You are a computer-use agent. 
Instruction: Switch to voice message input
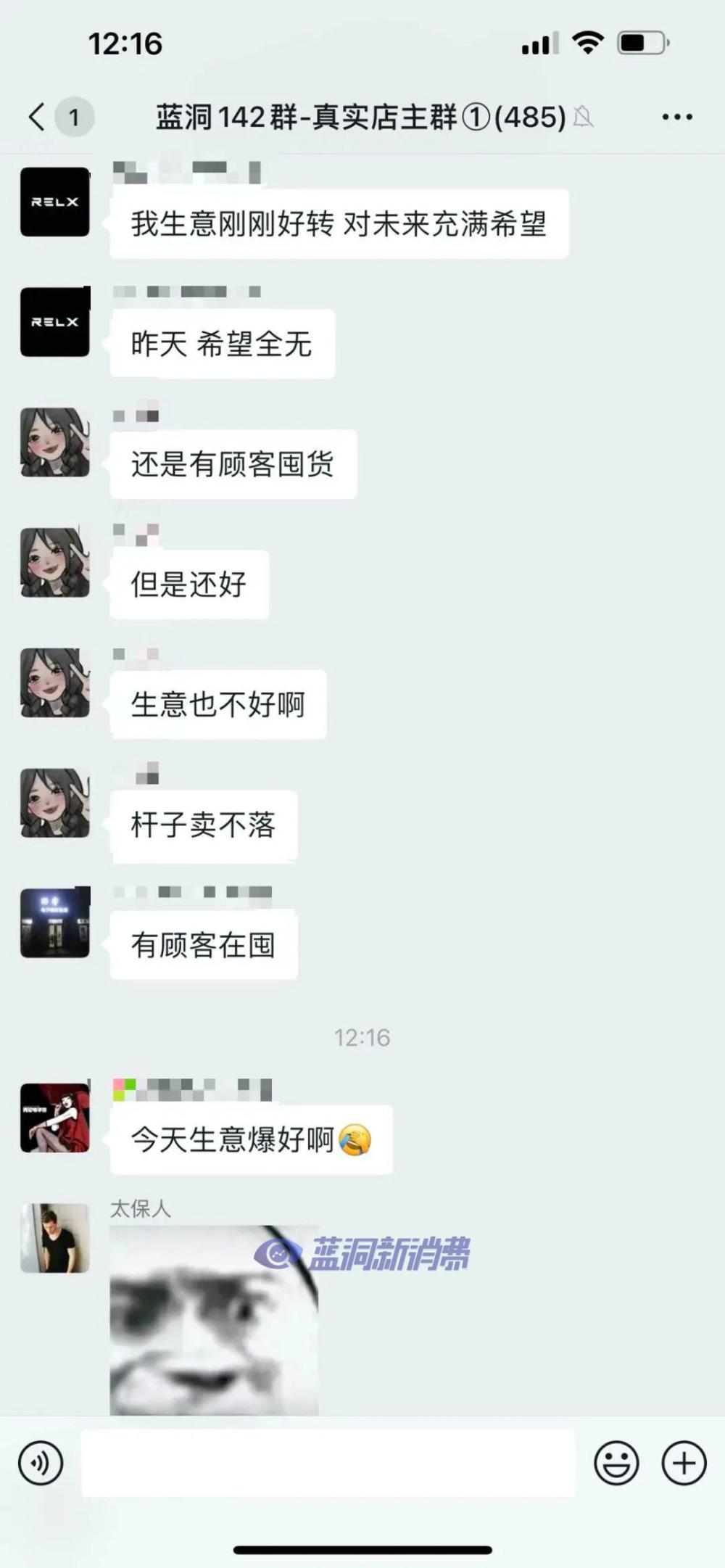point(41,1464)
